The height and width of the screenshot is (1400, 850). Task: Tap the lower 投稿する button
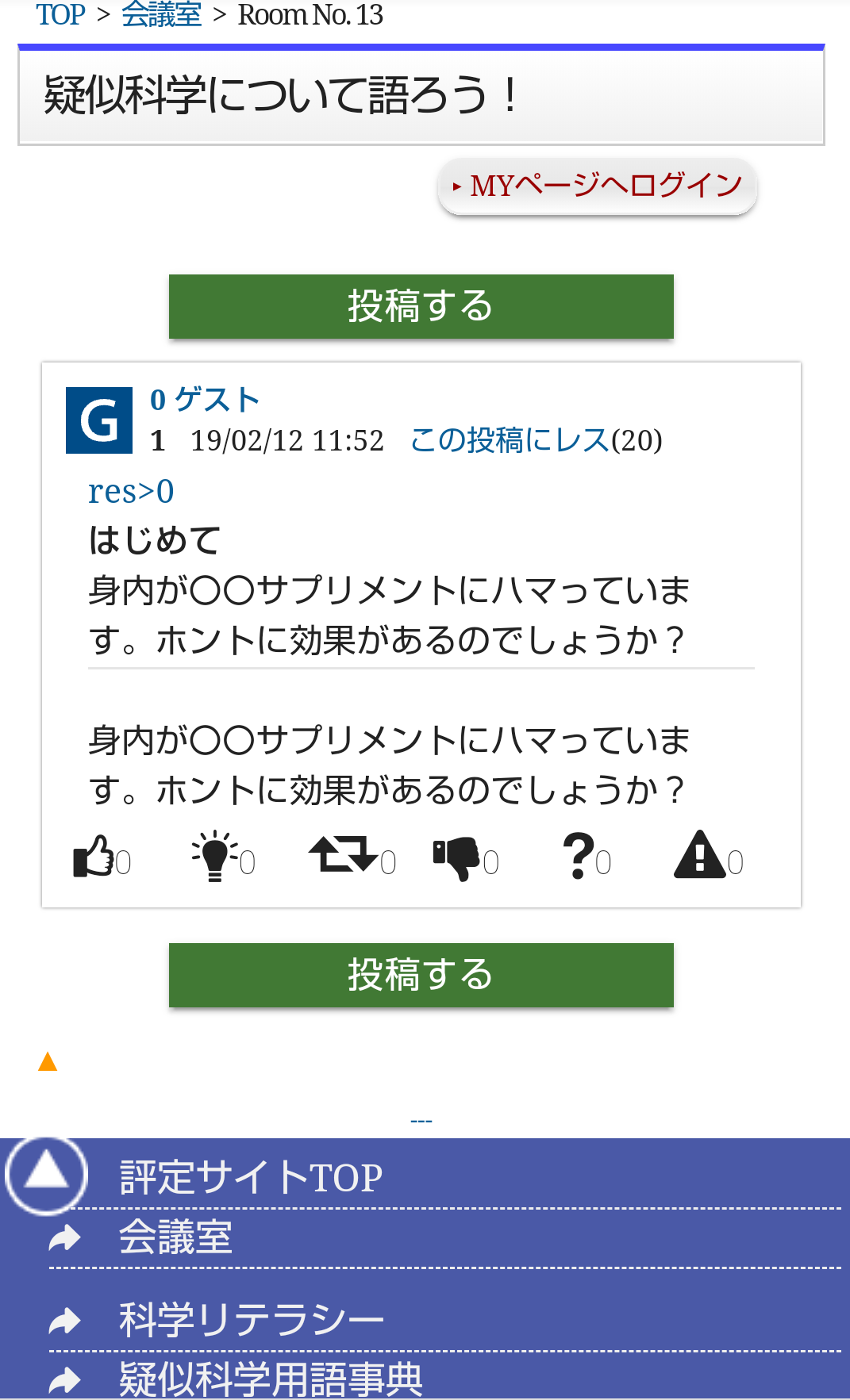pos(421,975)
